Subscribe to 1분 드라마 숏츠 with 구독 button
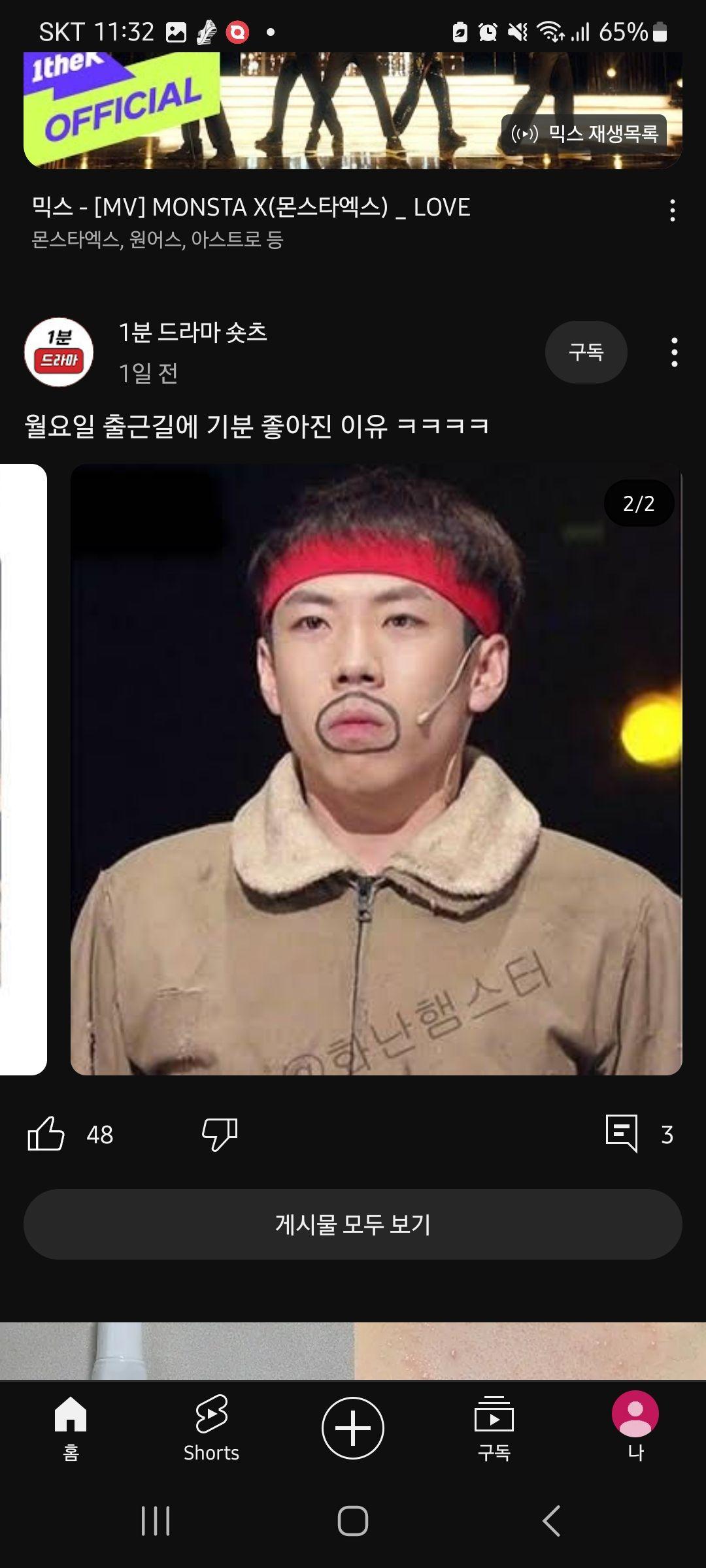Image resolution: width=706 pixels, height=1568 pixels. (x=586, y=352)
